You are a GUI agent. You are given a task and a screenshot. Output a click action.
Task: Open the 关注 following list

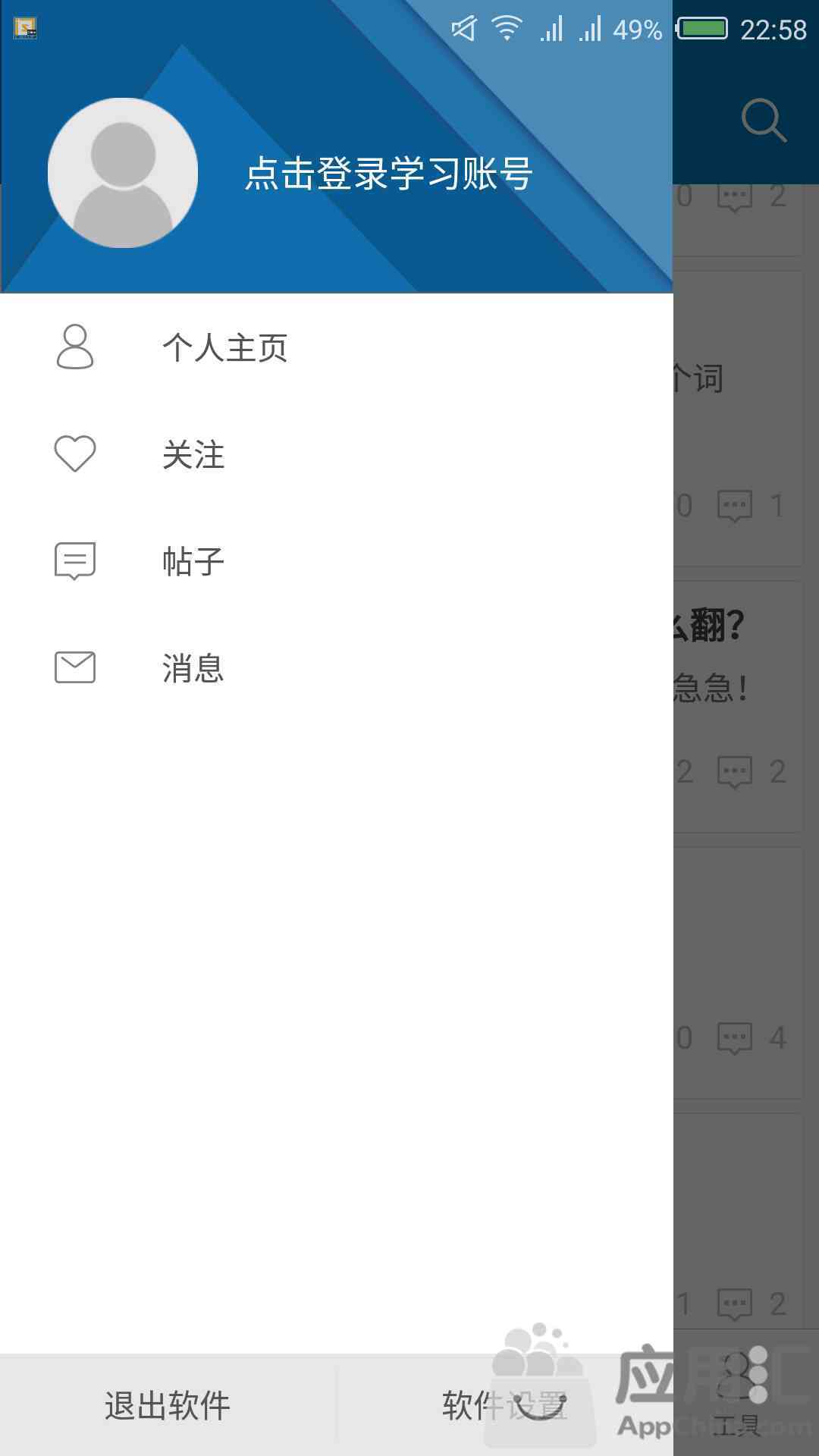coord(193,455)
